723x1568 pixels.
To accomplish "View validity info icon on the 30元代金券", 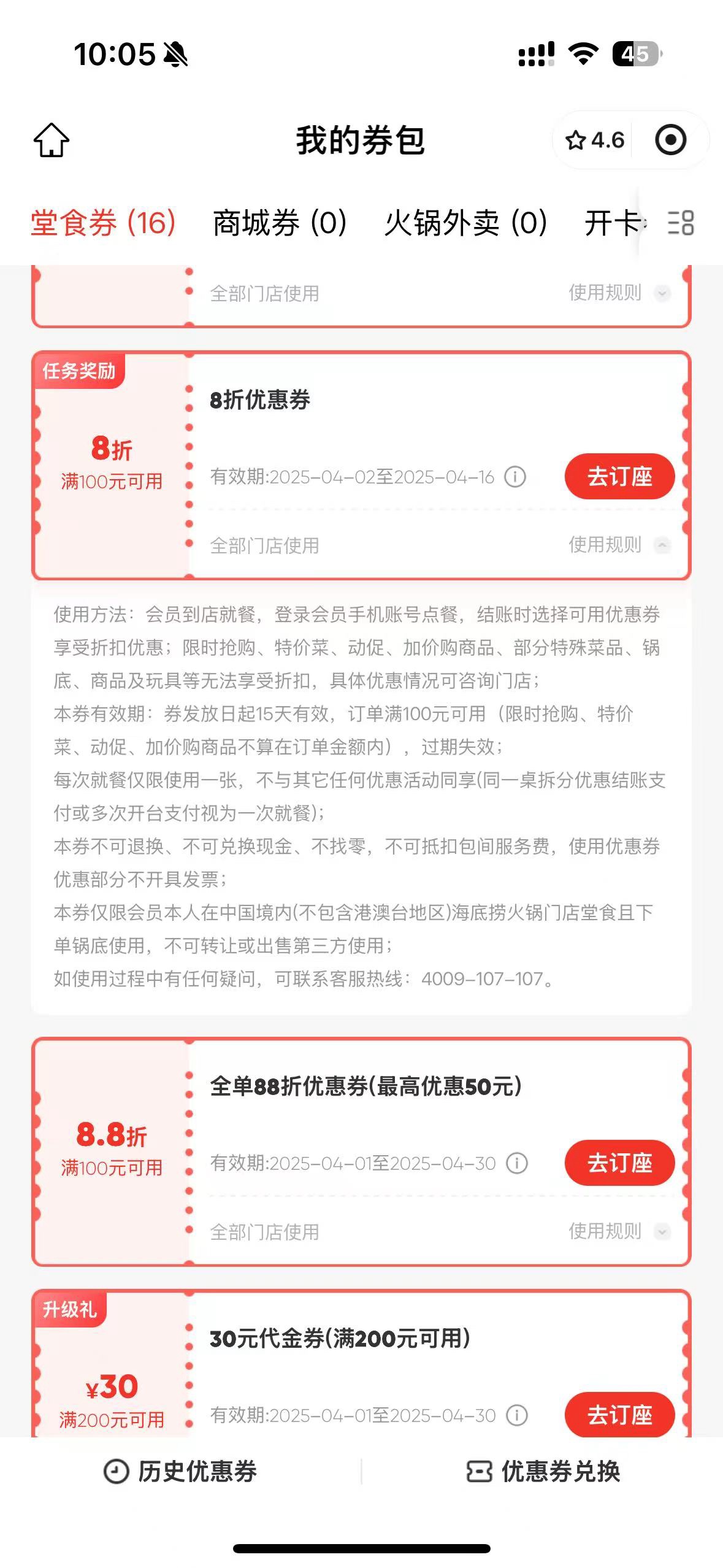I will [516, 1415].
